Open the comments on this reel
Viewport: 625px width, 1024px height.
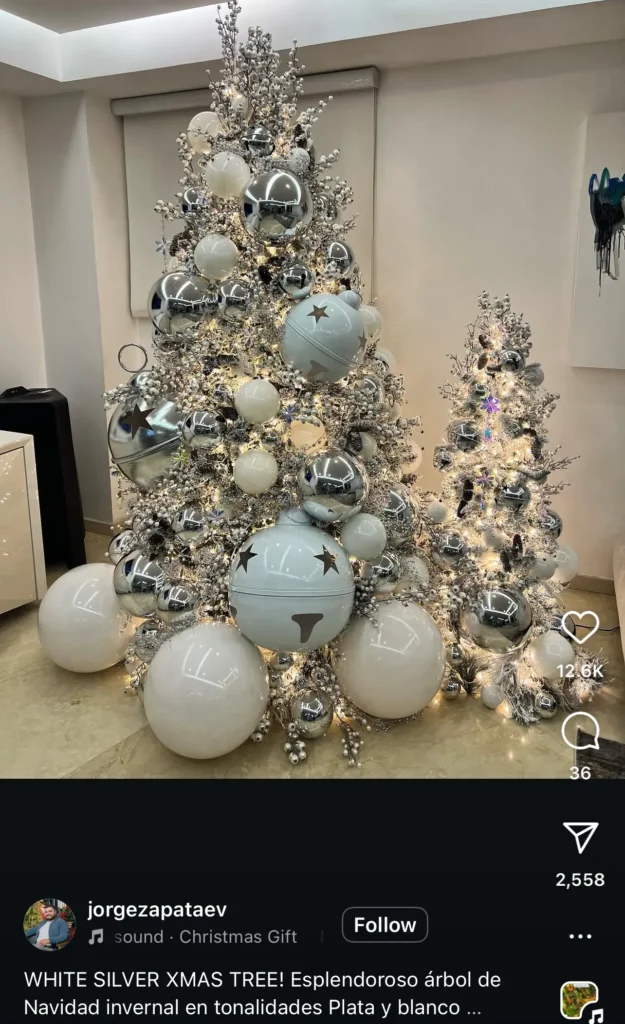pyautogui.click(x=580, y=731)
